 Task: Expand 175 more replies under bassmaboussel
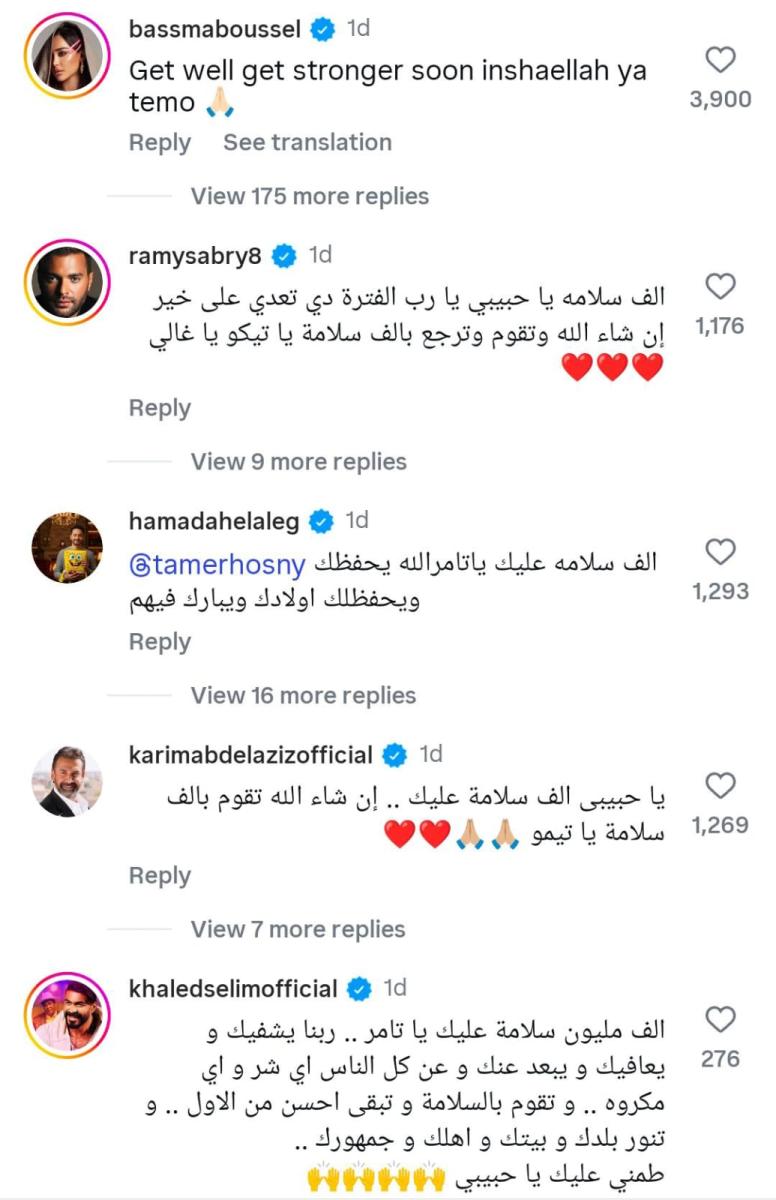[309, 196]
